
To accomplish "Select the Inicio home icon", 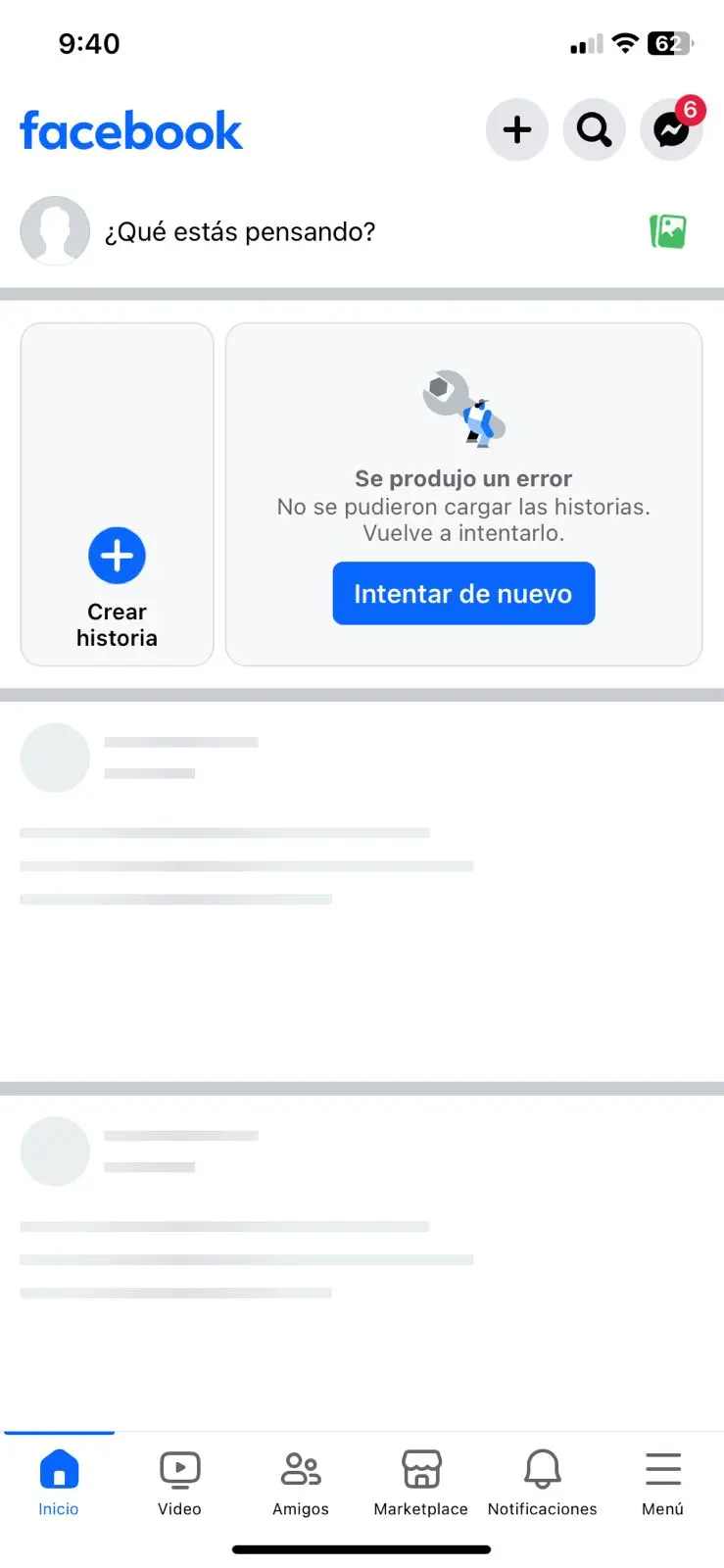I will pyautogui.click(x=58, y=1469).
